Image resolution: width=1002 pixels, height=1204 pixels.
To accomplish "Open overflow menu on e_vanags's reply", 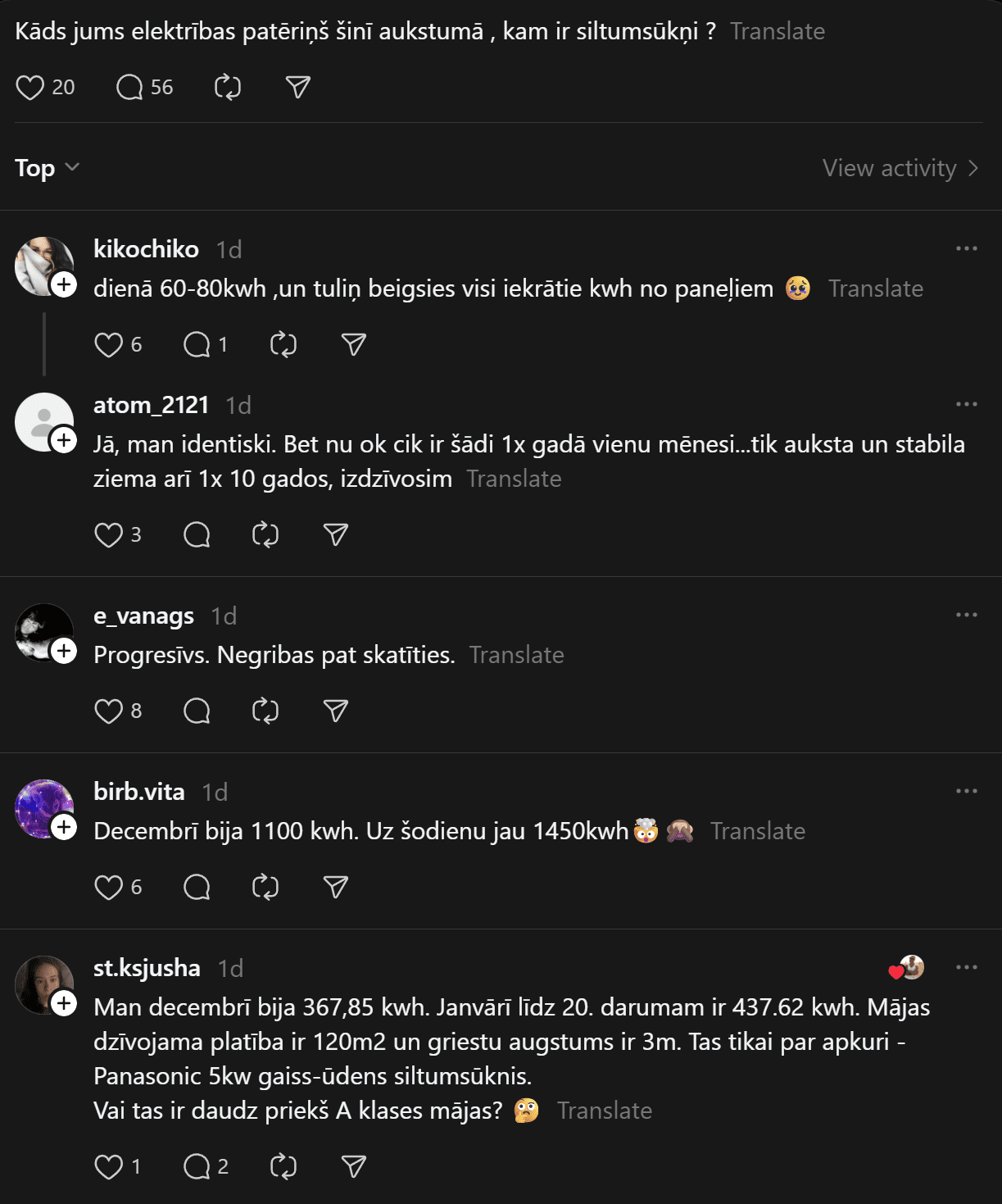I will coord(966,615).
